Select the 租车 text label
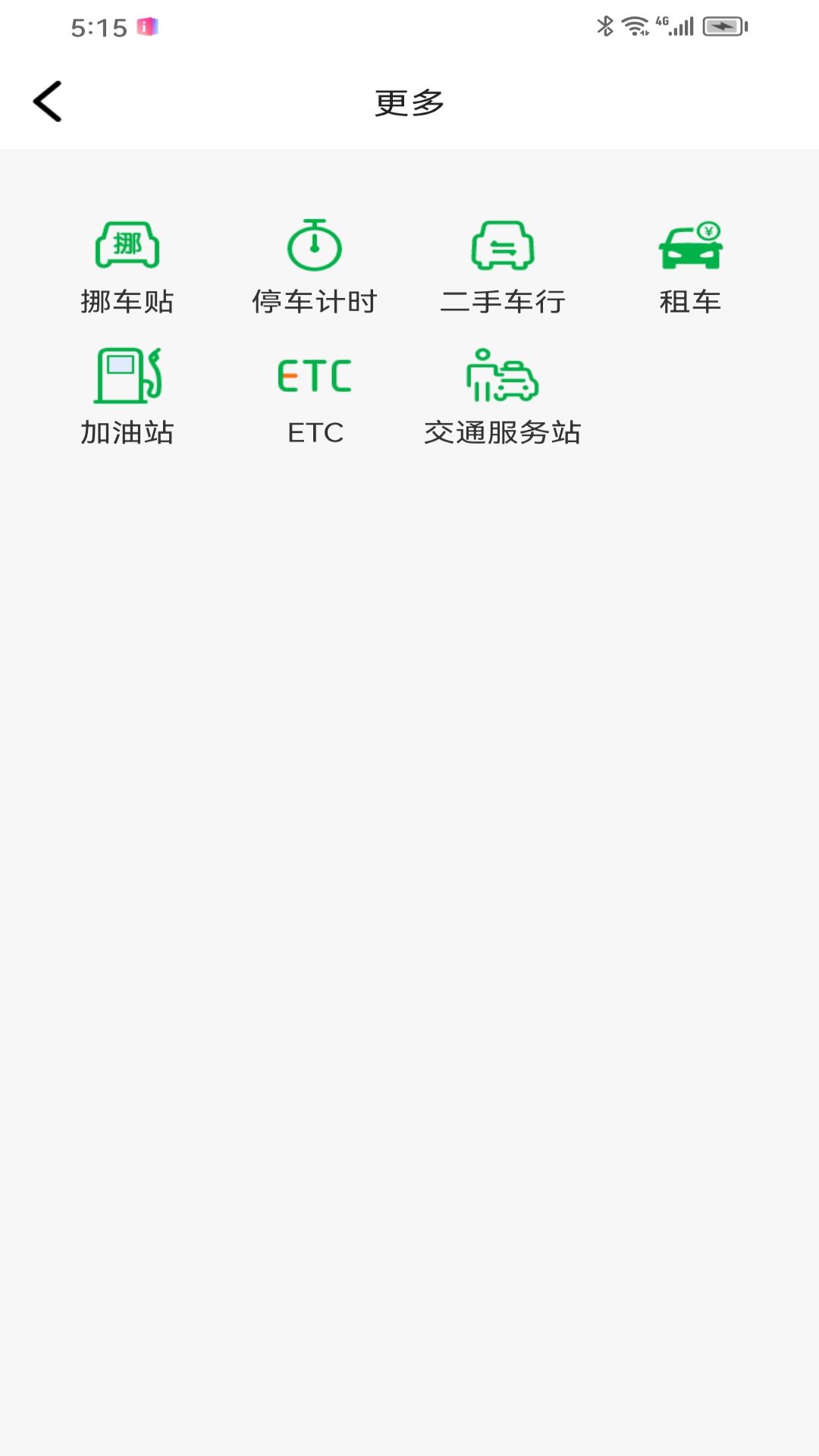This screenshot has height=1456, width=819. pos(690,301)
